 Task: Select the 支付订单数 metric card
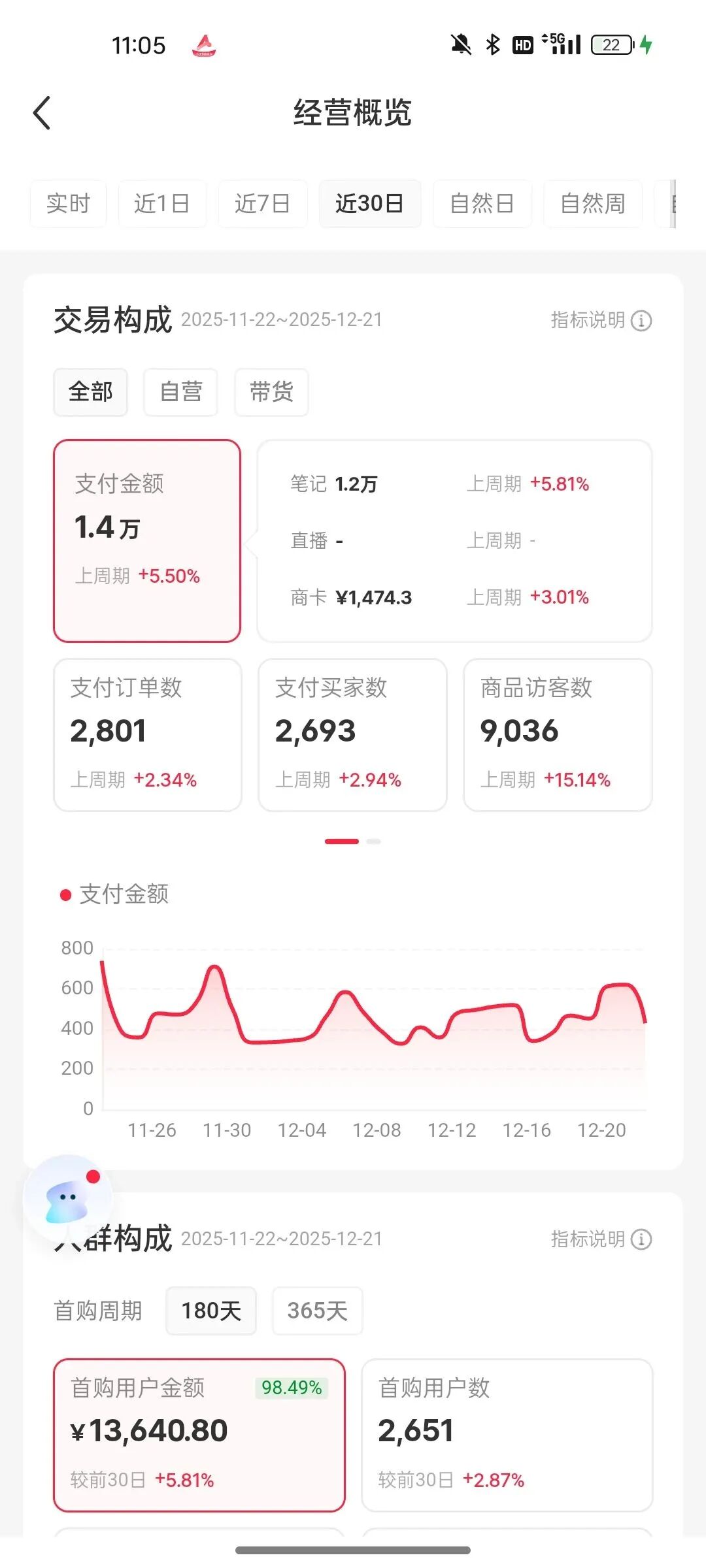[147, 734]
